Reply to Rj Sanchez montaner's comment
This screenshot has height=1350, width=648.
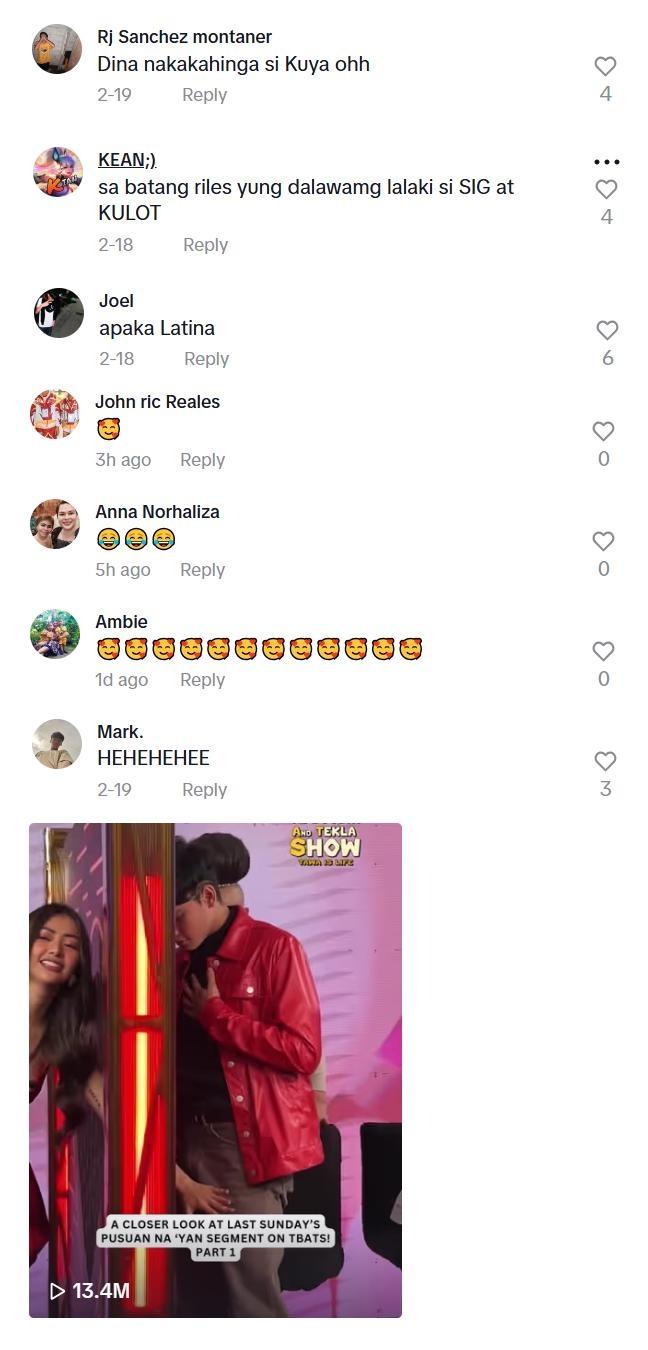pyautogui.click(x=204, y=95)
